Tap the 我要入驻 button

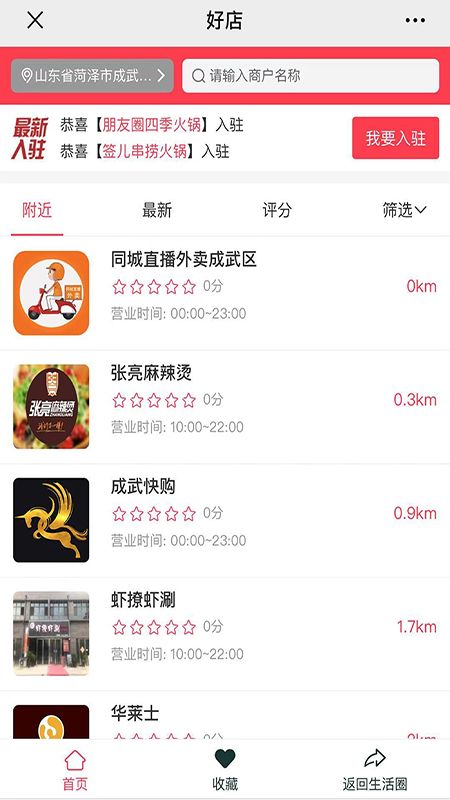coord(395,138)
